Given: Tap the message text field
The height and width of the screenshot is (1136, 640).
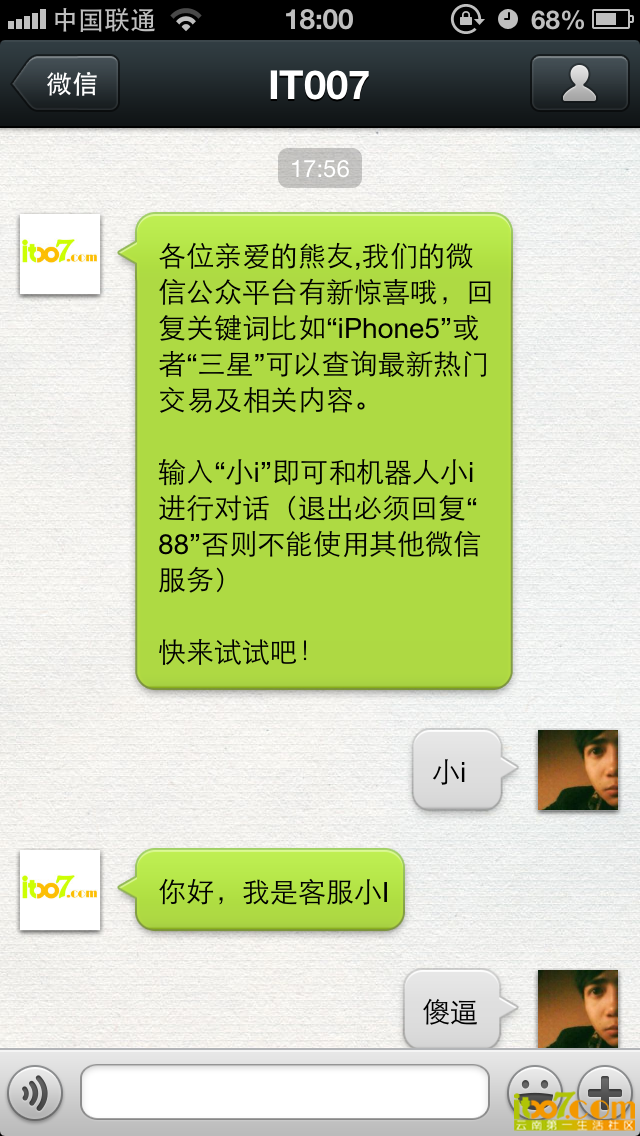Looking at the screenshot, I should point(285,1092).
